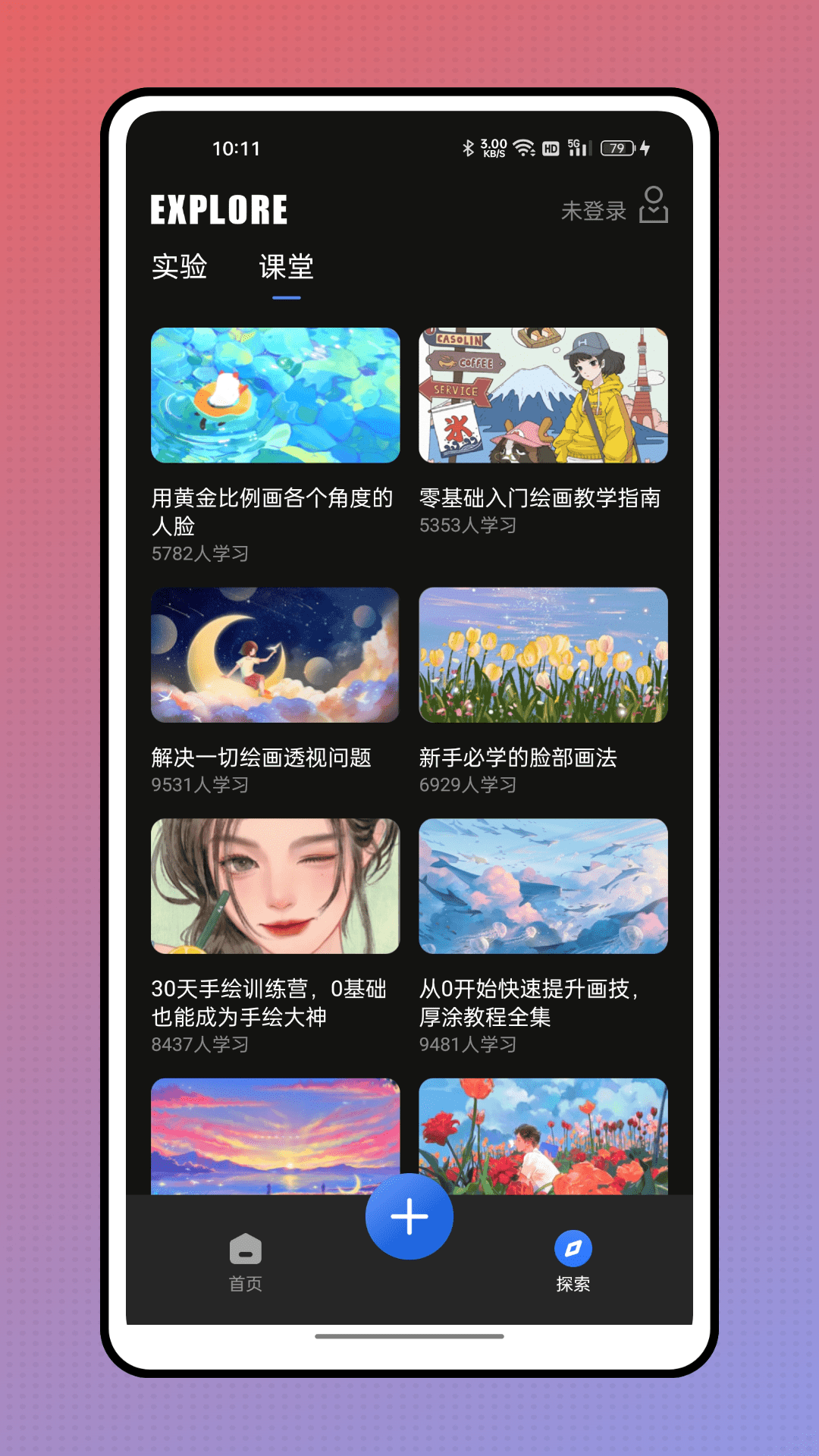Screen dimensions: 819x1456
Task: Switch to the 实验 tab
Action: (x=180, y=267)
